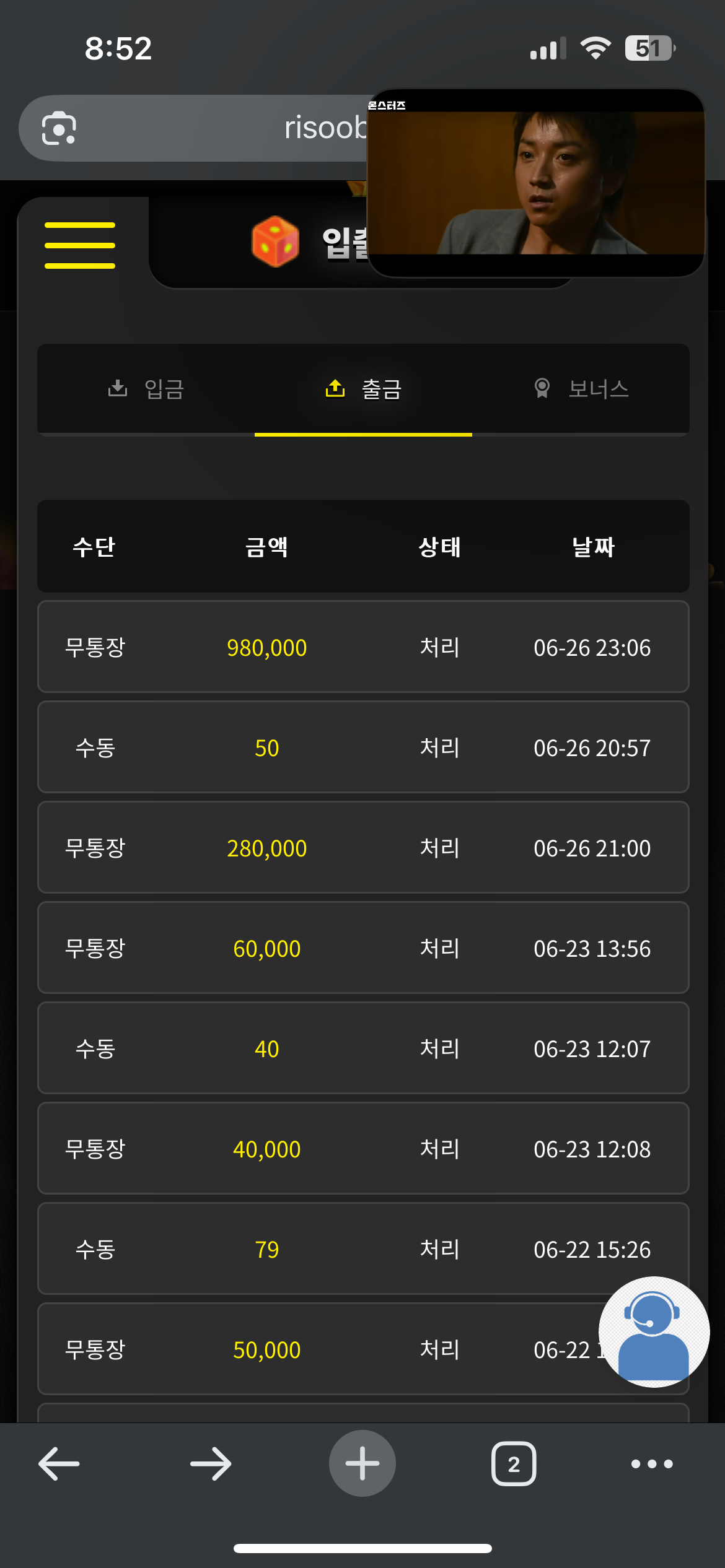The image size is (725, 1568).
Task: Tap the browser lens icon in the address bar
Action: (59, 128)
